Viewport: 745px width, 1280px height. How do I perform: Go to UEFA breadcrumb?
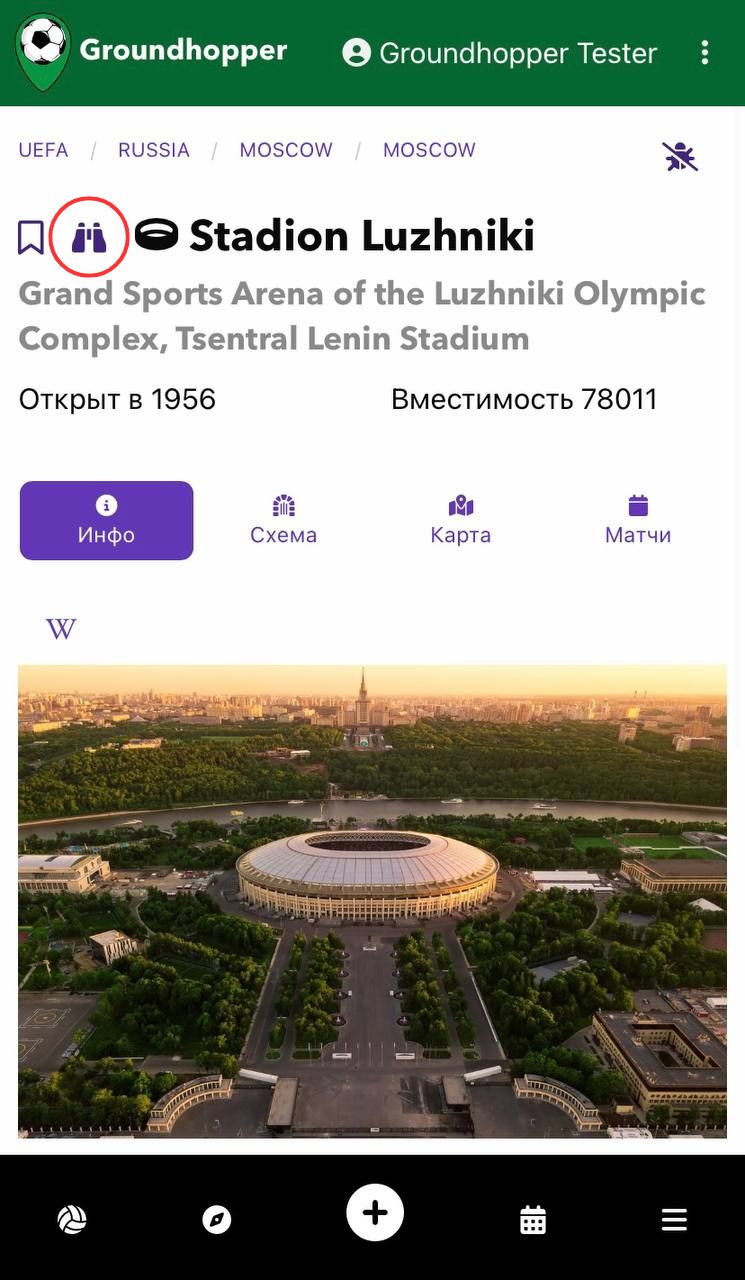43,150
